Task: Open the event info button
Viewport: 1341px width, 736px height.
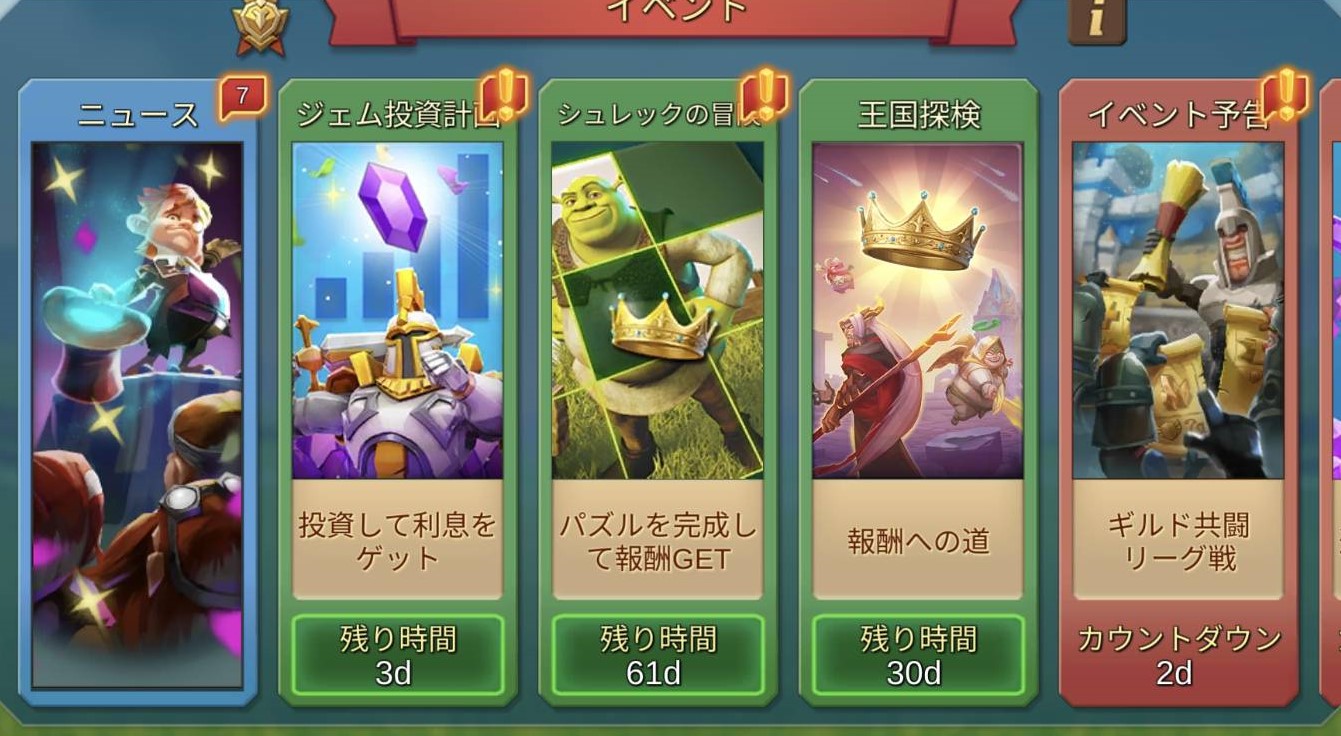Action: click(x=1096, y=20)
